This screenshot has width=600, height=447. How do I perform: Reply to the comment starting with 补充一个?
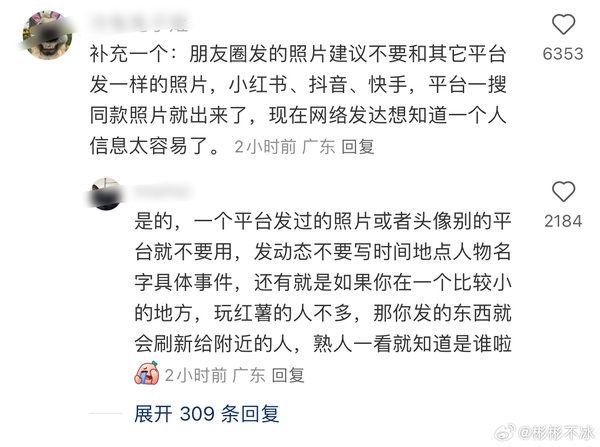click(x=357, y=147)
